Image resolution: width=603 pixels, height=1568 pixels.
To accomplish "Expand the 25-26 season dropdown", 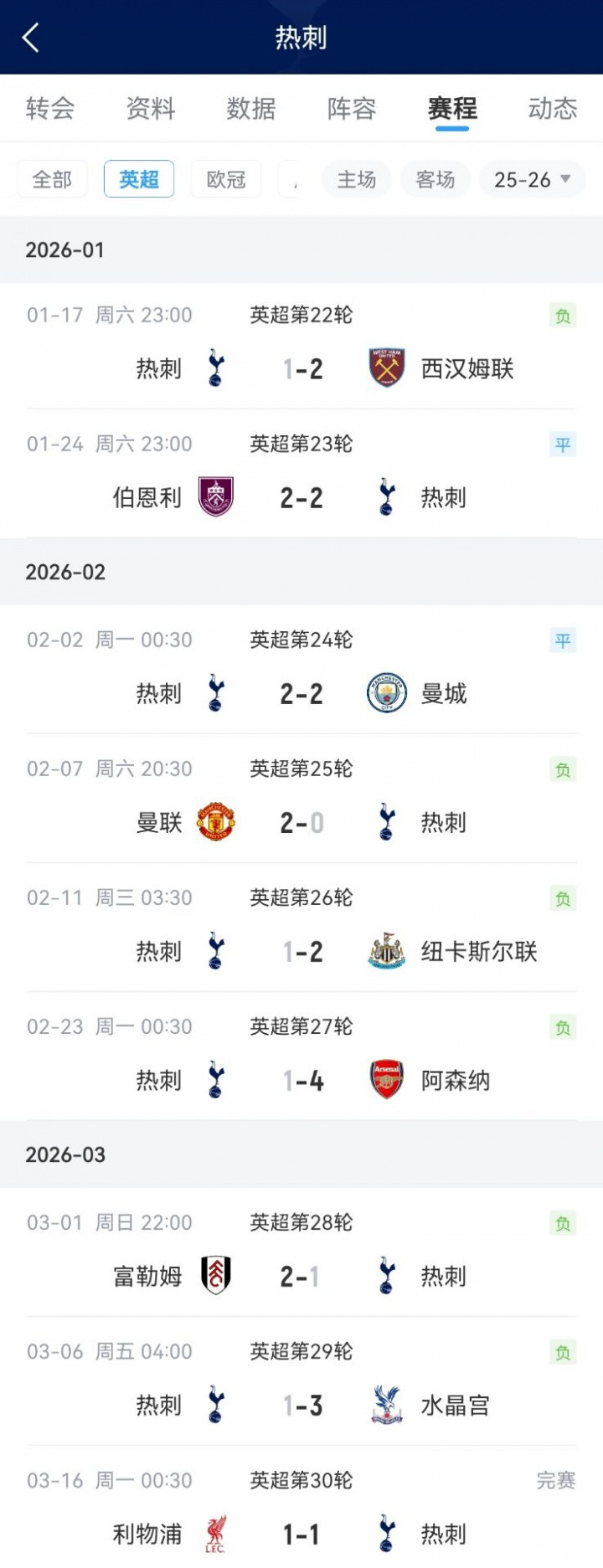I will pos(532,179).
